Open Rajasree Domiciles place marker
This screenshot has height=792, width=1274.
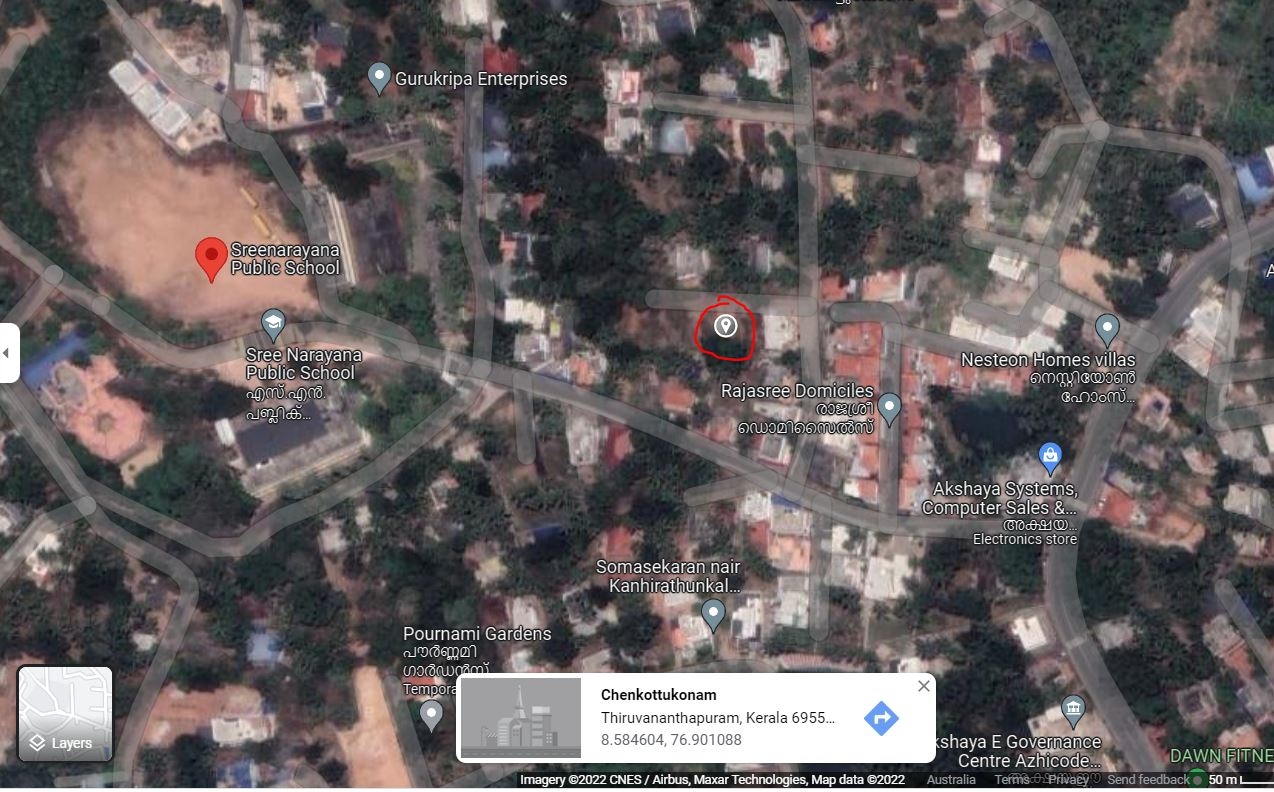tap(888, 407)
